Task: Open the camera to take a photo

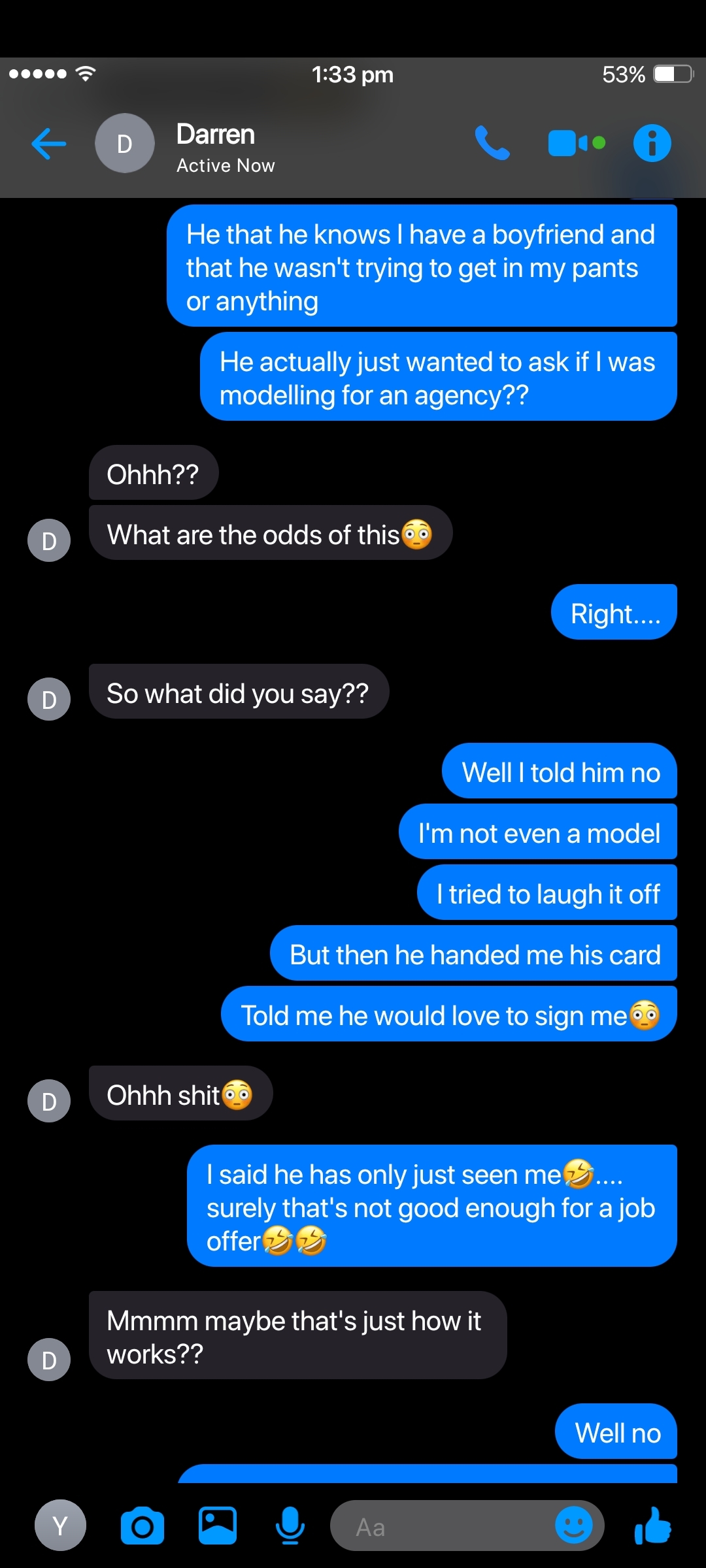Action: click(143, 1526)
